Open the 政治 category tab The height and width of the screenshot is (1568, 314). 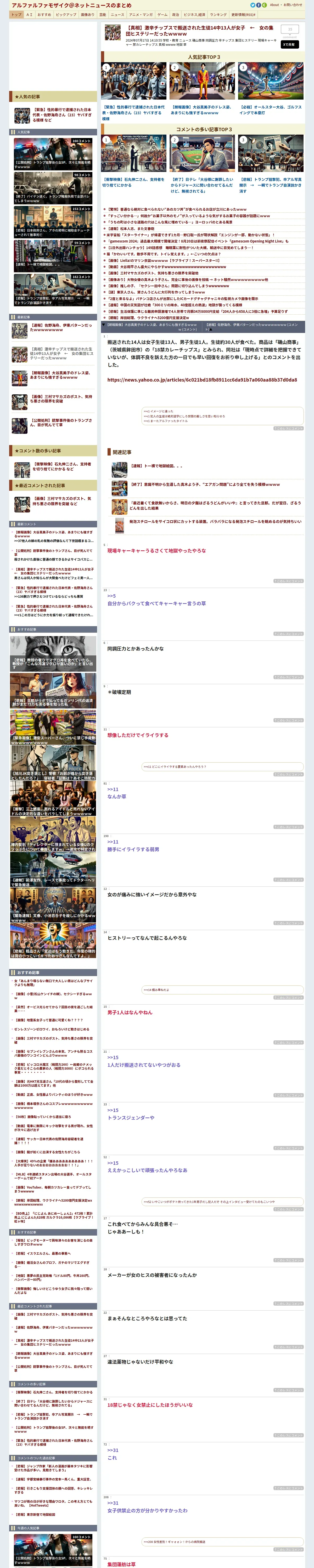(175, 15)
